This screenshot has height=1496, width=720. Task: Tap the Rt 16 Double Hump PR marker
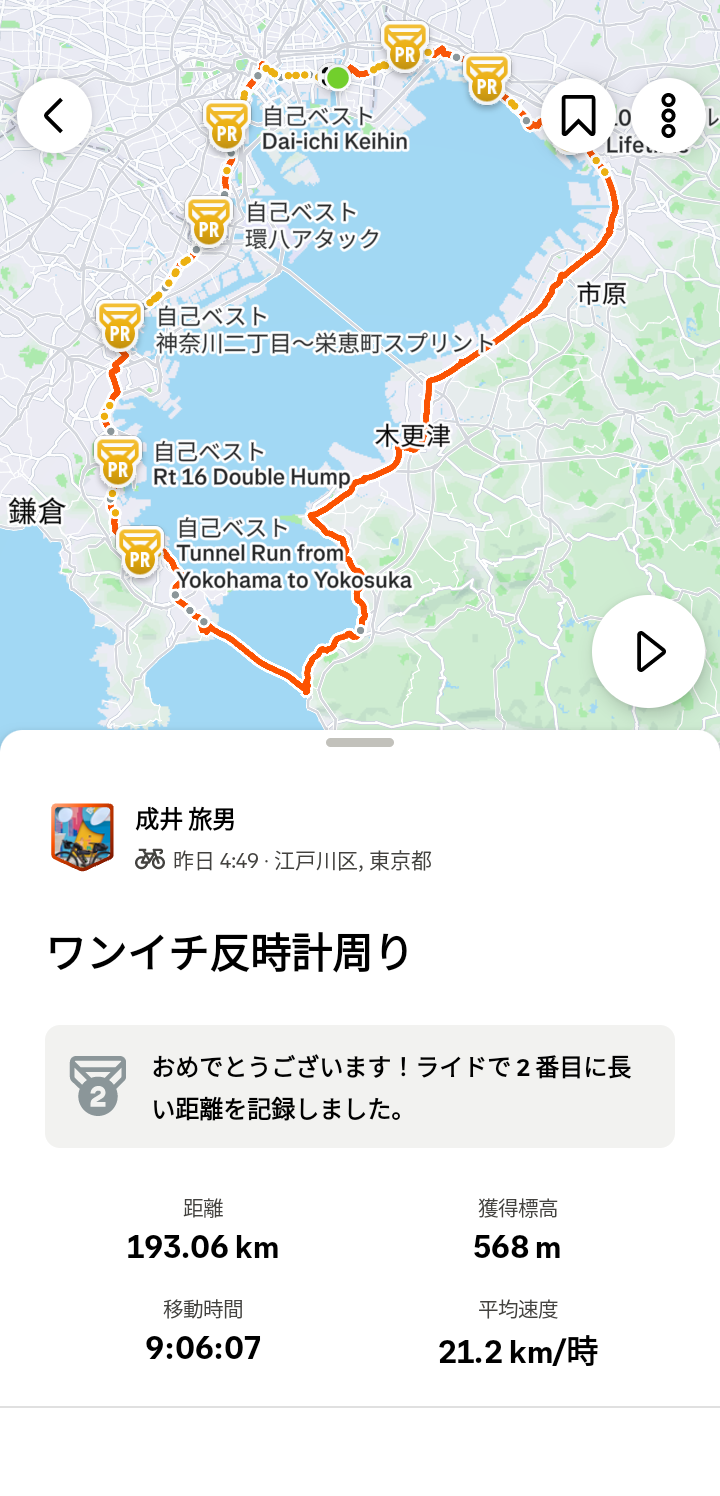click(x=118, y=462)
